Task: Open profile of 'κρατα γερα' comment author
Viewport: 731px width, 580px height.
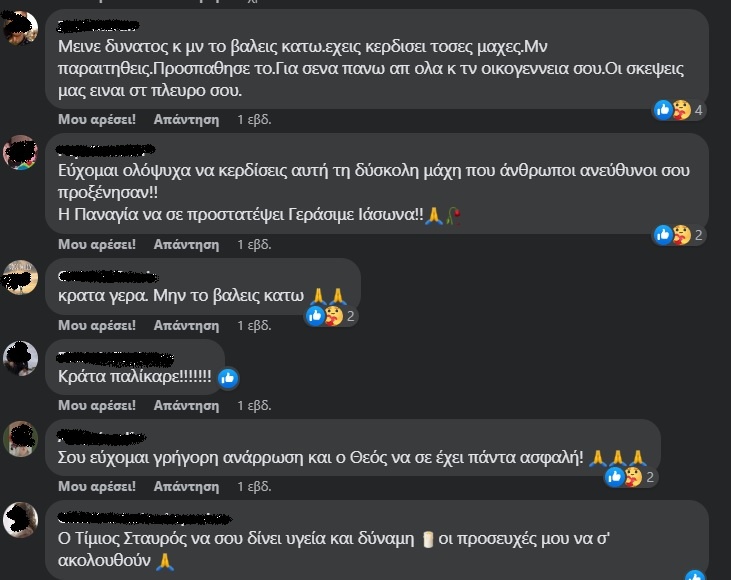Action: click(21, 276)
